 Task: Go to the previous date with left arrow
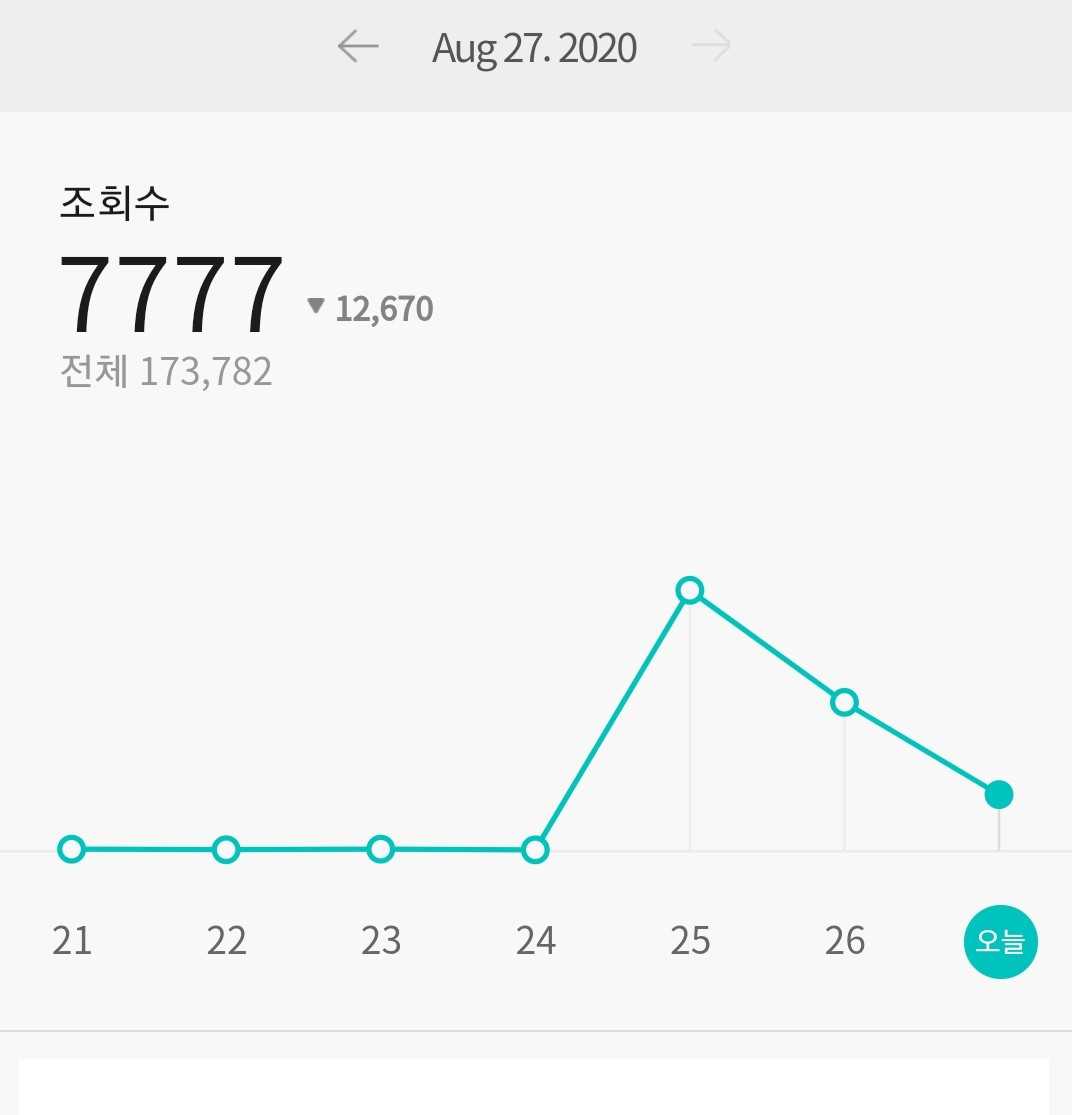(x=358, y=47)
